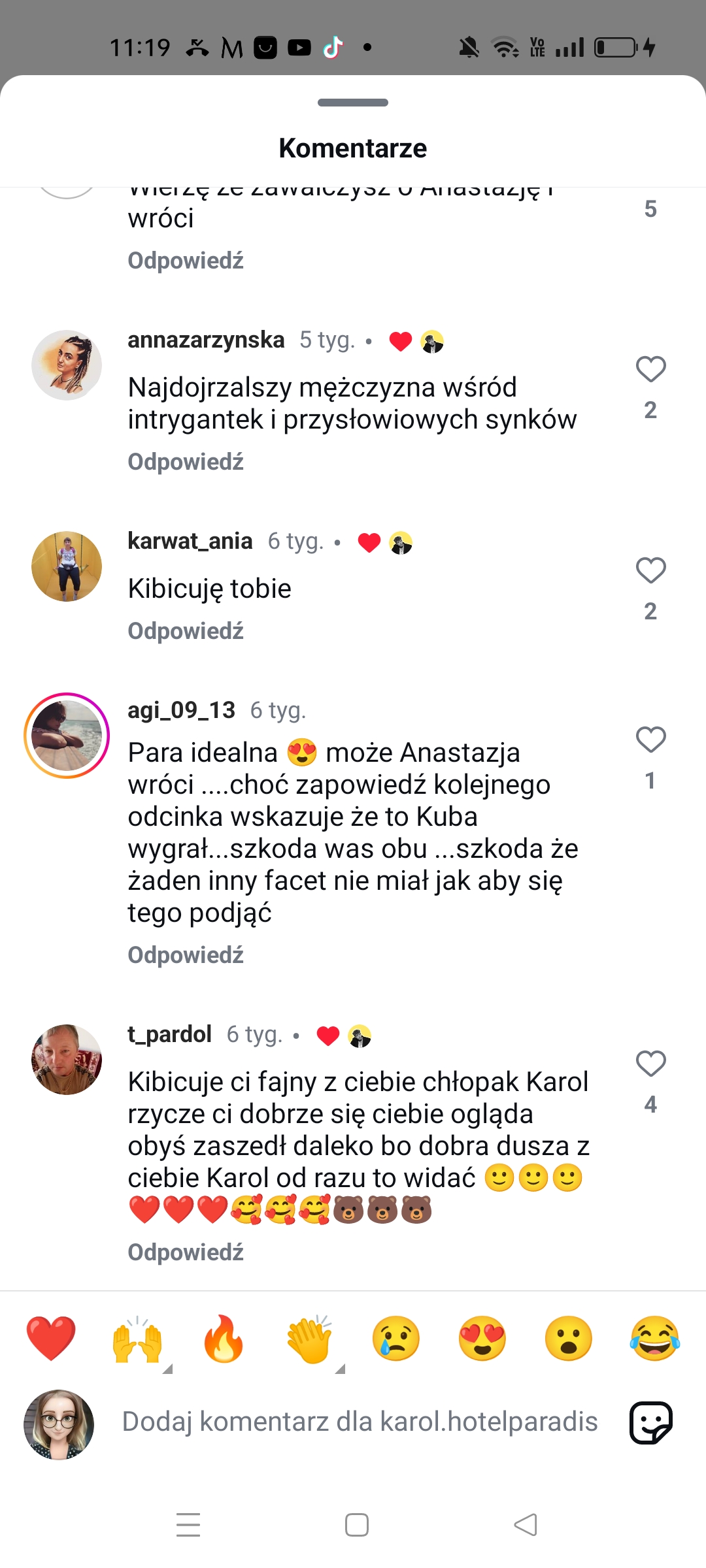
Task: View agi_09_13's story avatar
Action: coord(67,736)
